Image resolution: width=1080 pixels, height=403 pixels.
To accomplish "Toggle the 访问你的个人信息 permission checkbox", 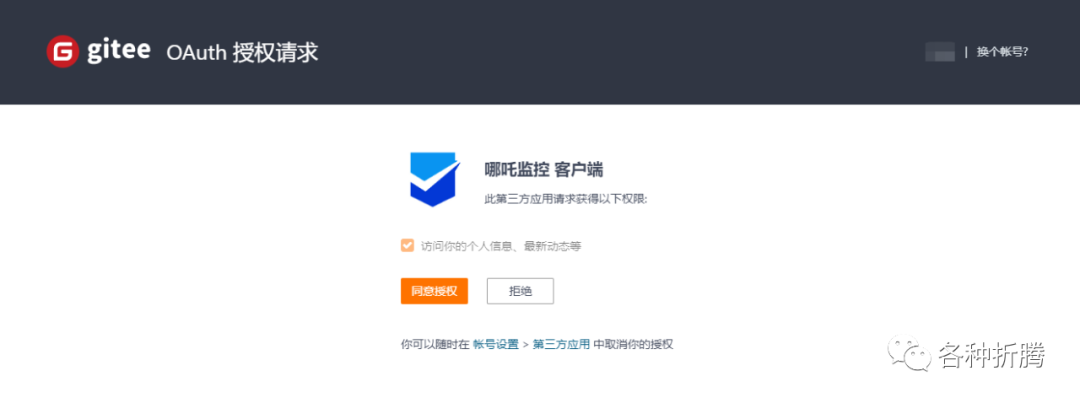I will tap(407, 245).
